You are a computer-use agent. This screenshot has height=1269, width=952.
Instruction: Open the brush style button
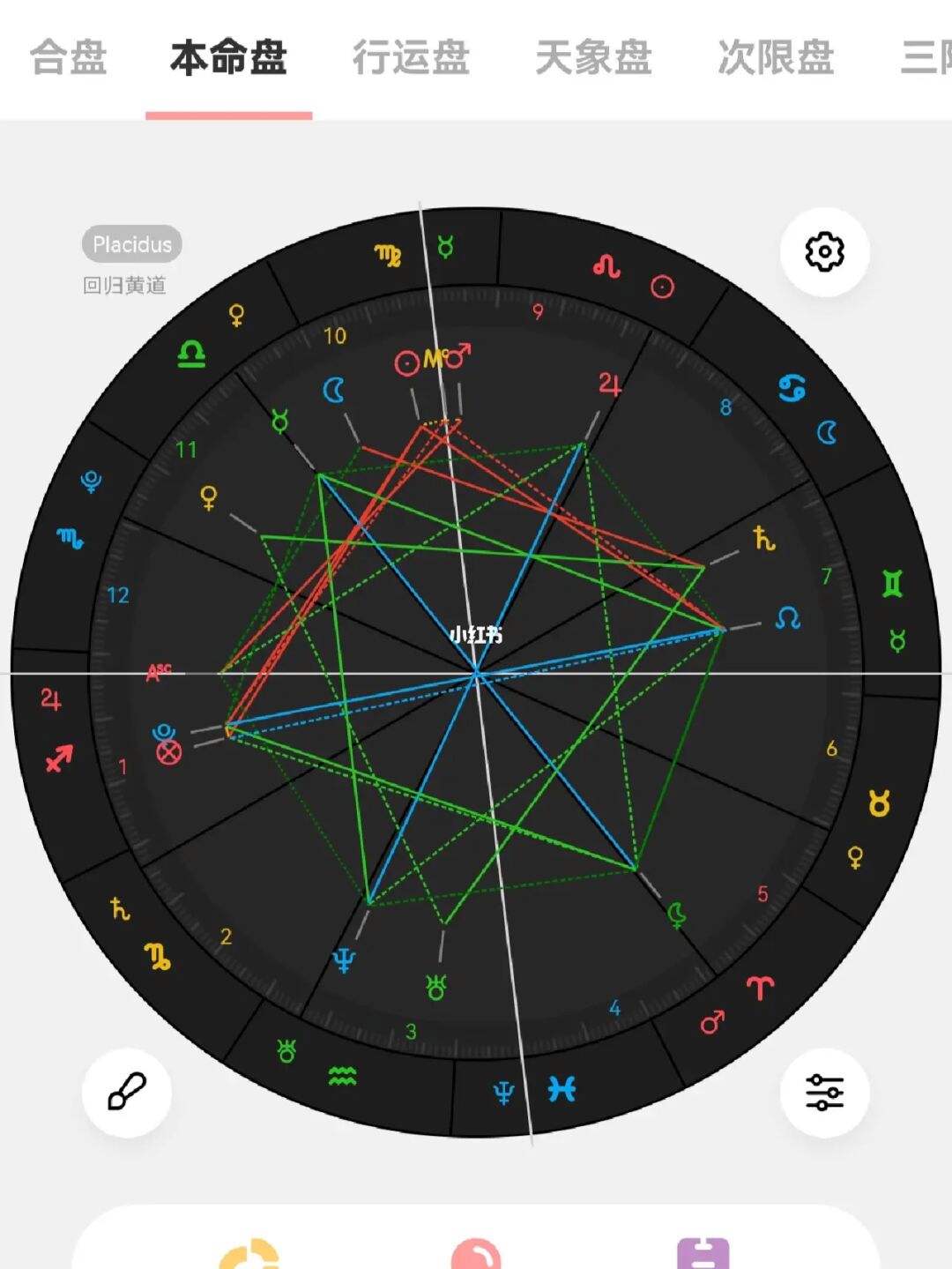127,1092
